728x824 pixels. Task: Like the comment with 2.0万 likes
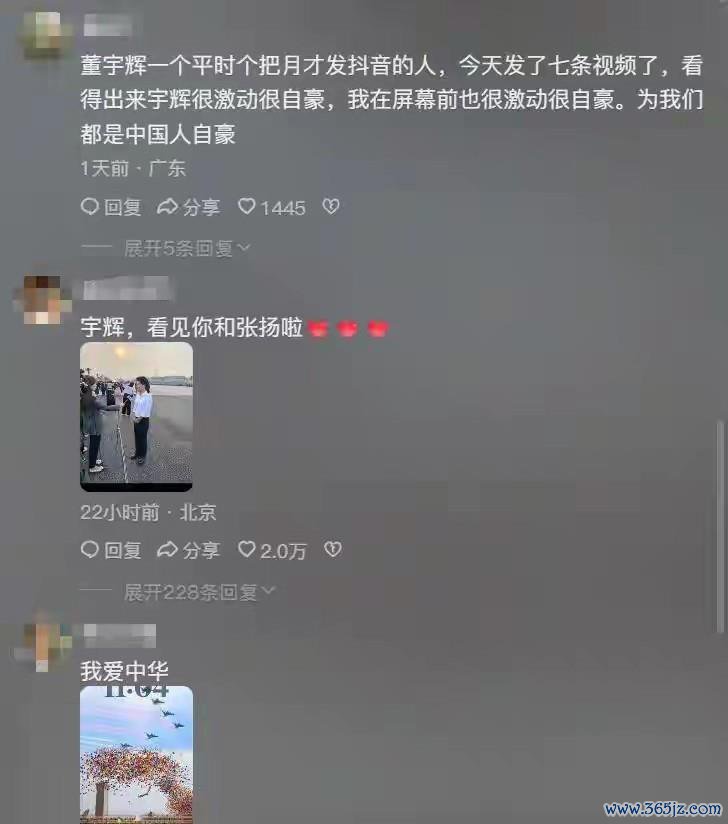click(271, 550)
